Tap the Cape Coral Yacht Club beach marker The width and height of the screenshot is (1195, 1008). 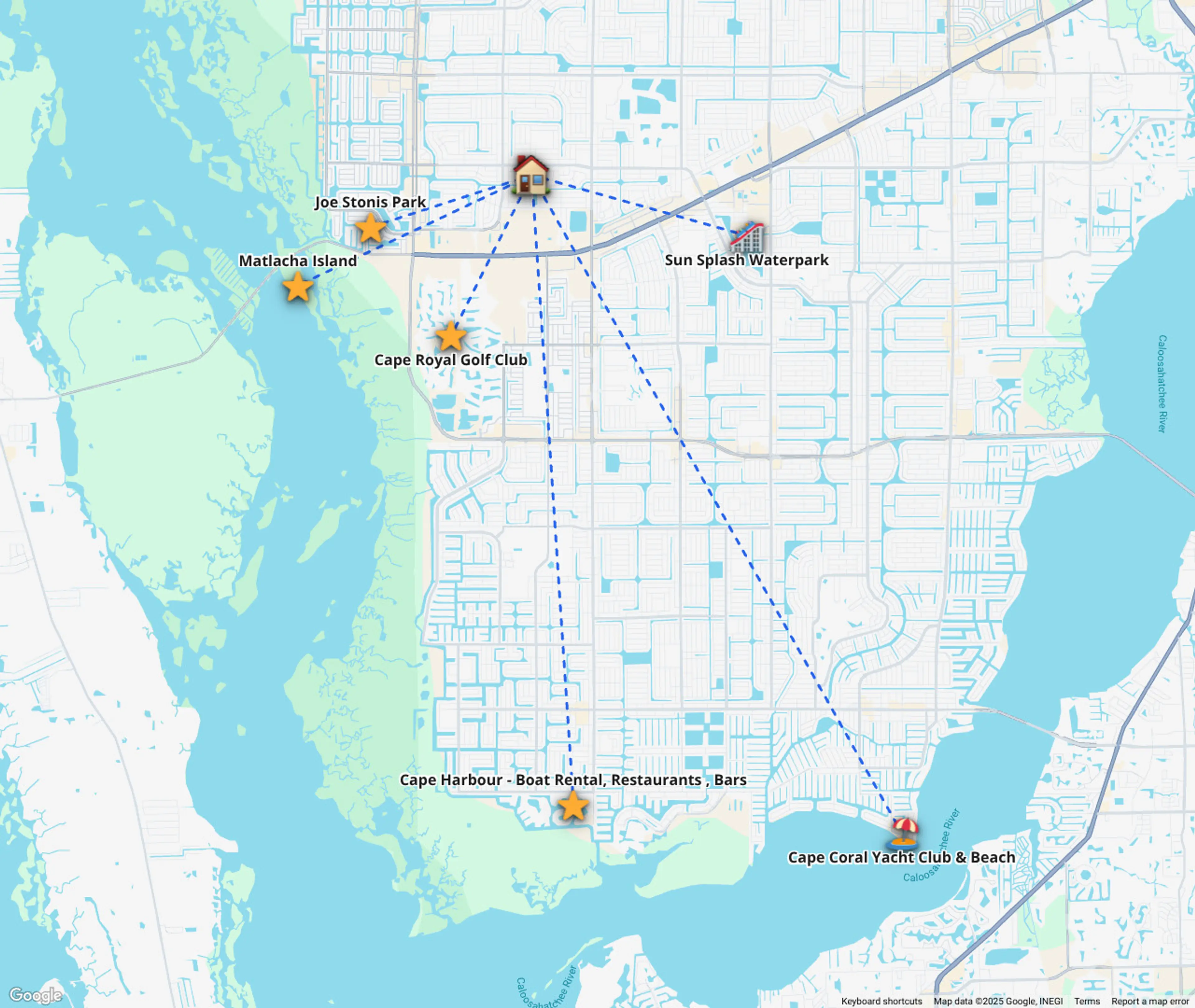point(905,832)
